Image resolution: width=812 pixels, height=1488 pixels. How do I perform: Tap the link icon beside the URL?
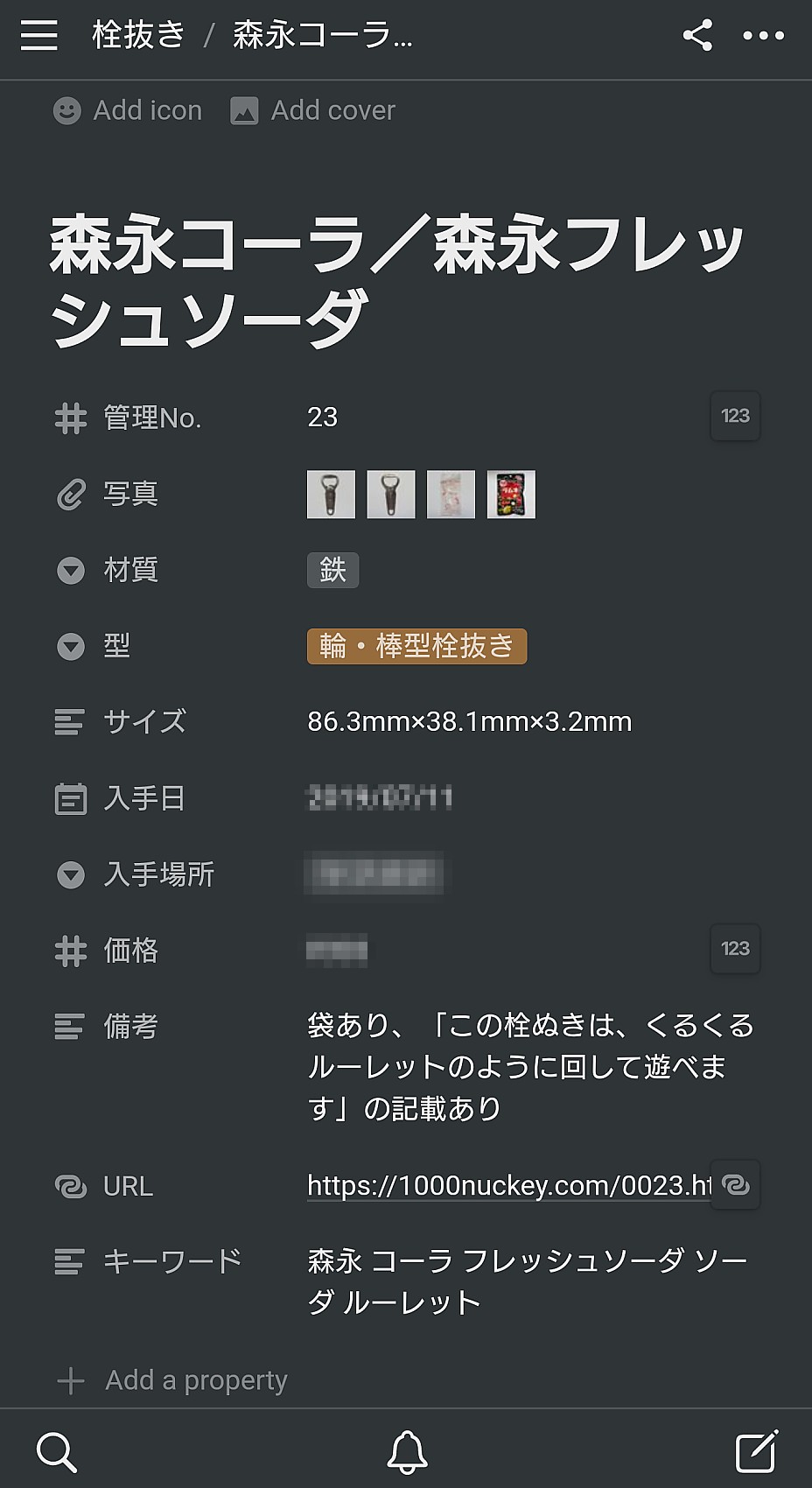click(x=735, y=1185)
